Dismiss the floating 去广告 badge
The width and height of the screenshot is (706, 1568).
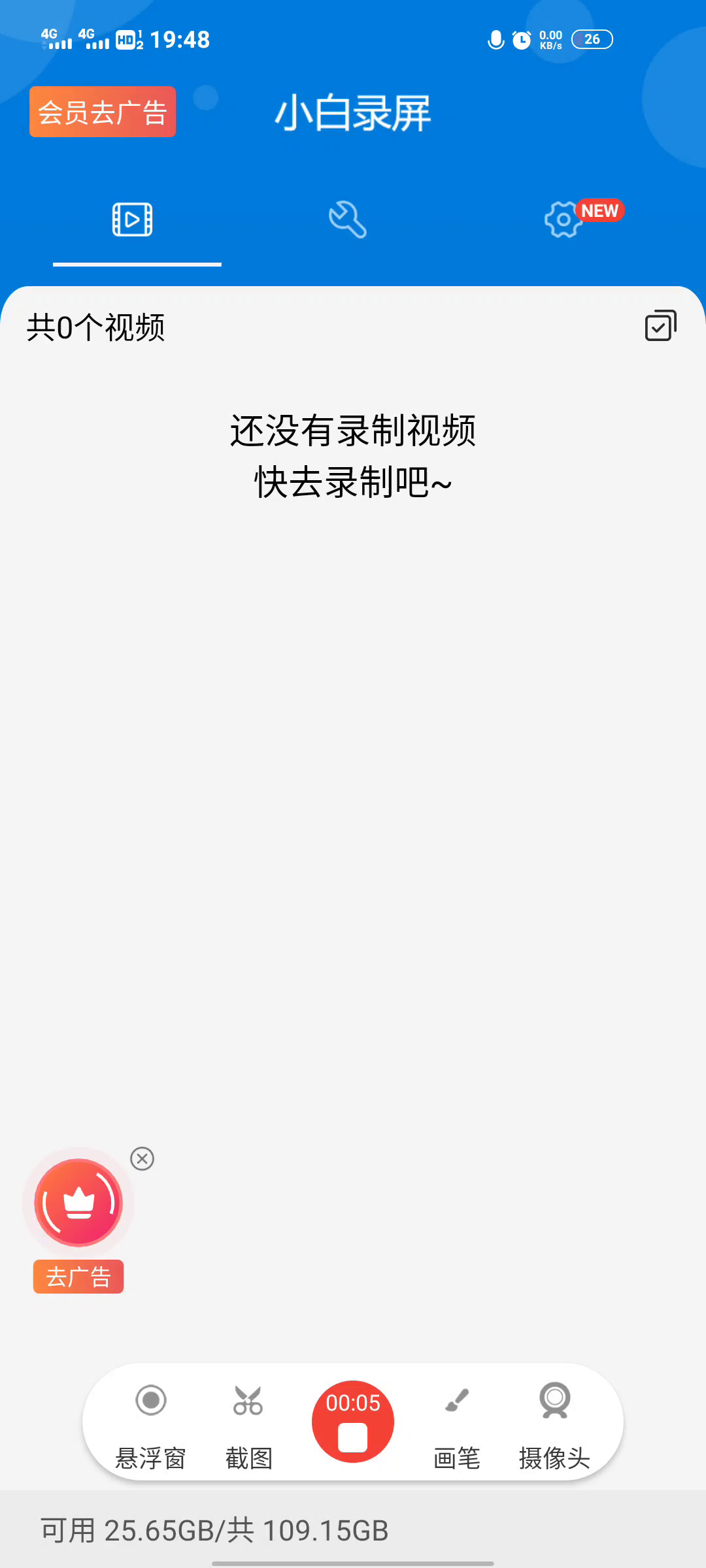(x=142, y=1158)
